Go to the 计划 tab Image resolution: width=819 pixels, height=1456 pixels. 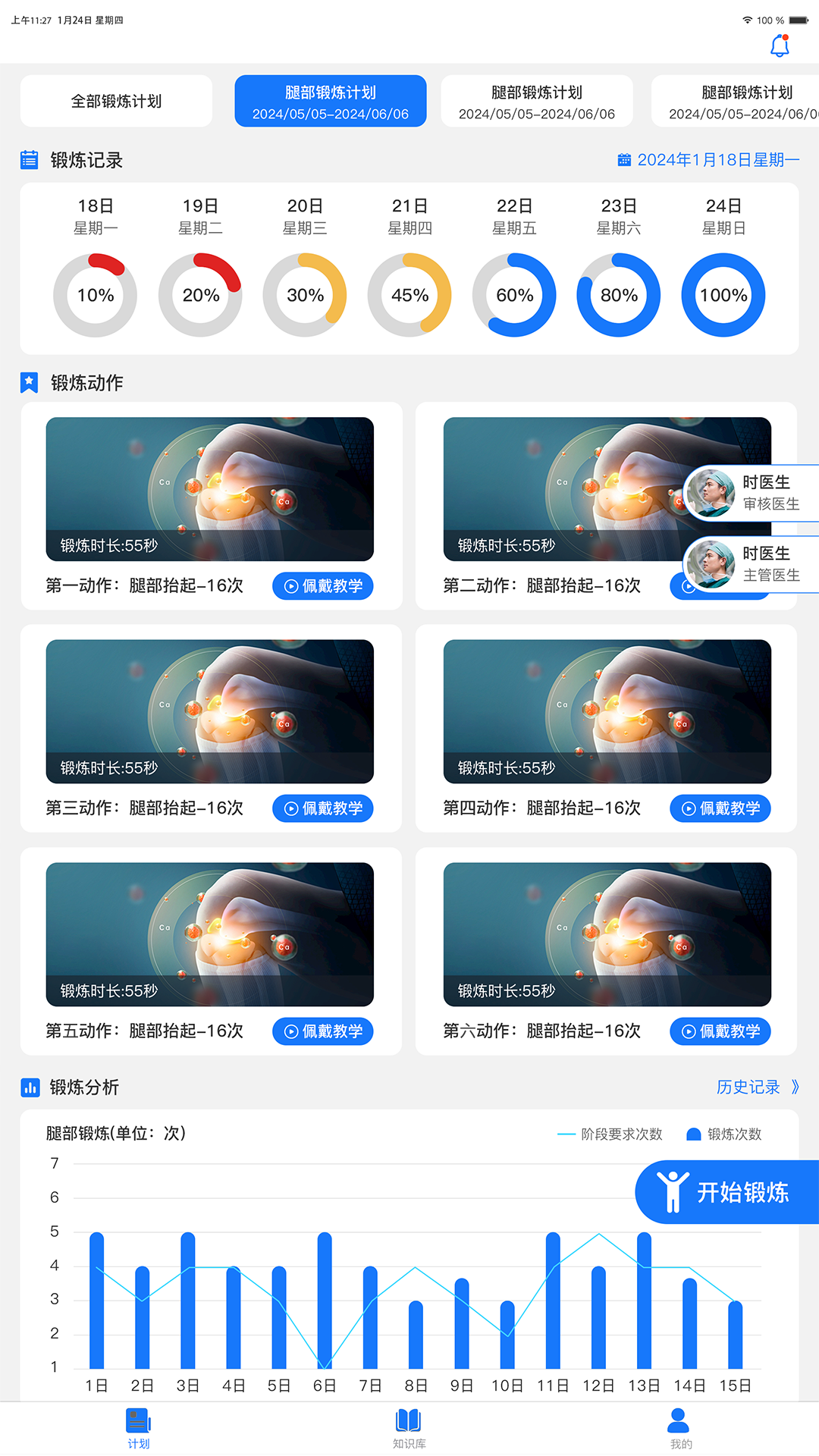coord(138,1429)
